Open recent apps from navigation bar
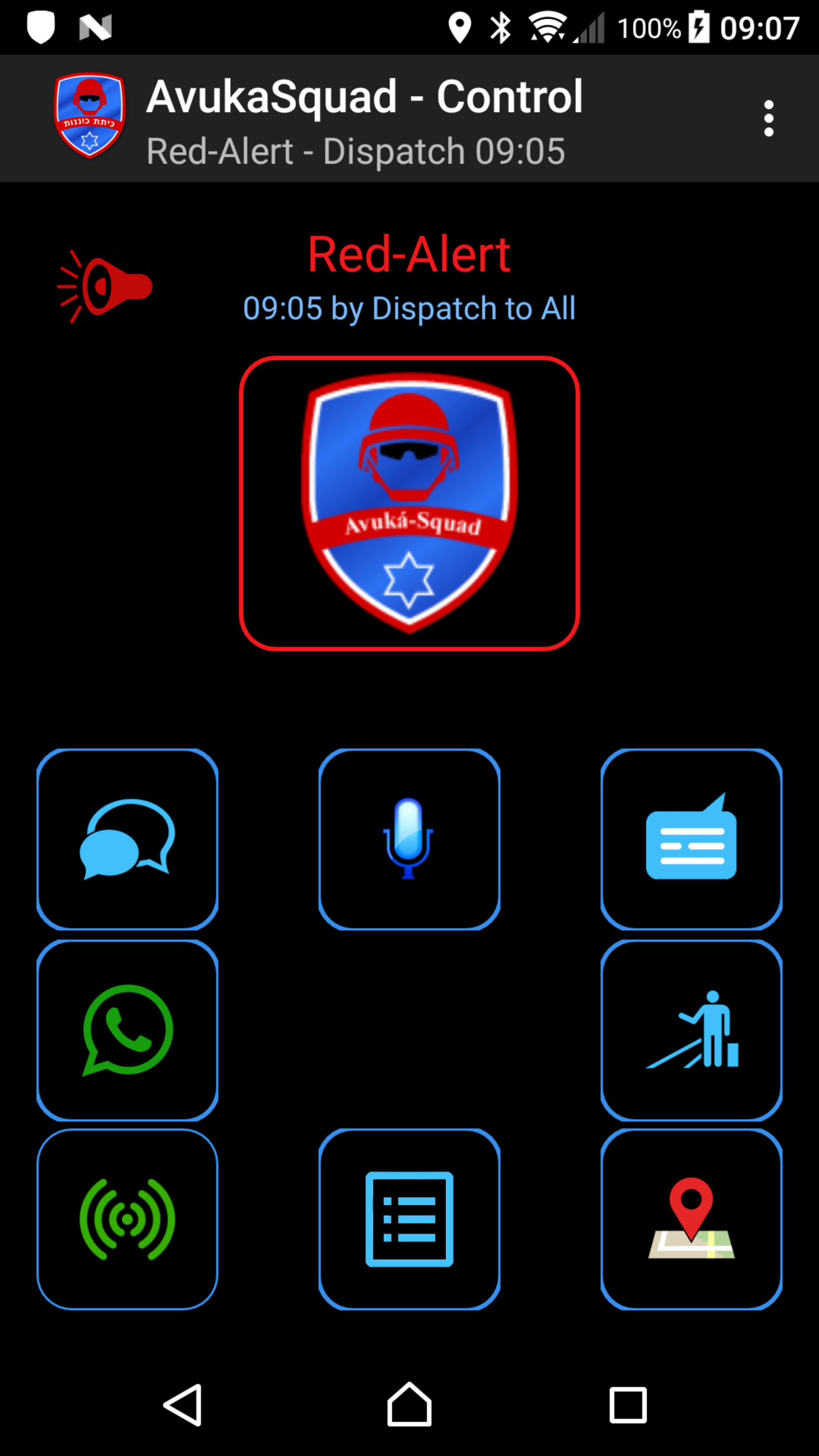 pyautogui.click(x=628, y=1404)
